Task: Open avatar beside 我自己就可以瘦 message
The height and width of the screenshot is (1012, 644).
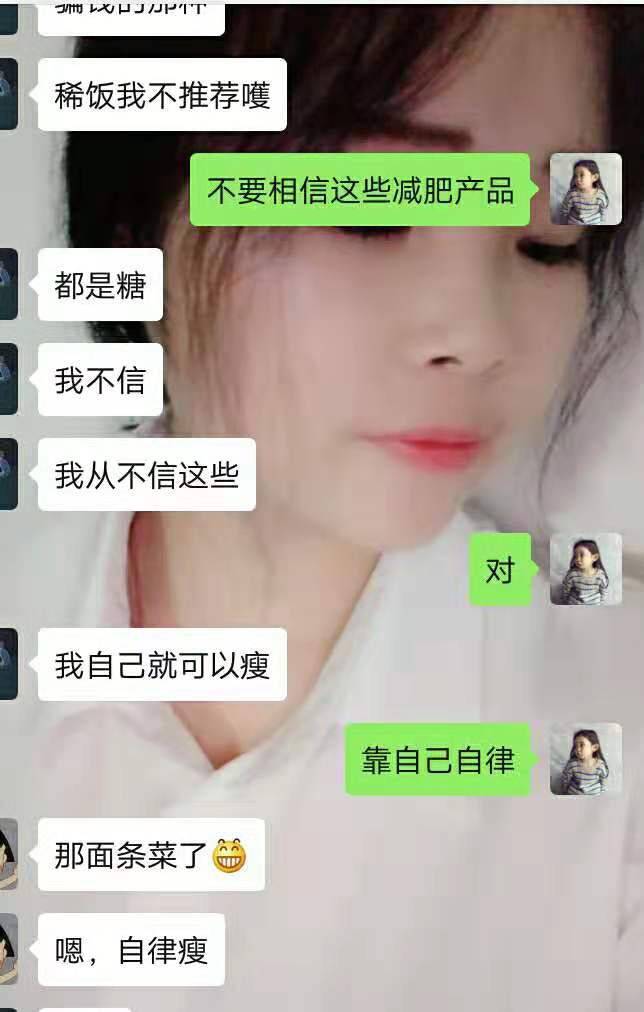Action: coord(8,663)
